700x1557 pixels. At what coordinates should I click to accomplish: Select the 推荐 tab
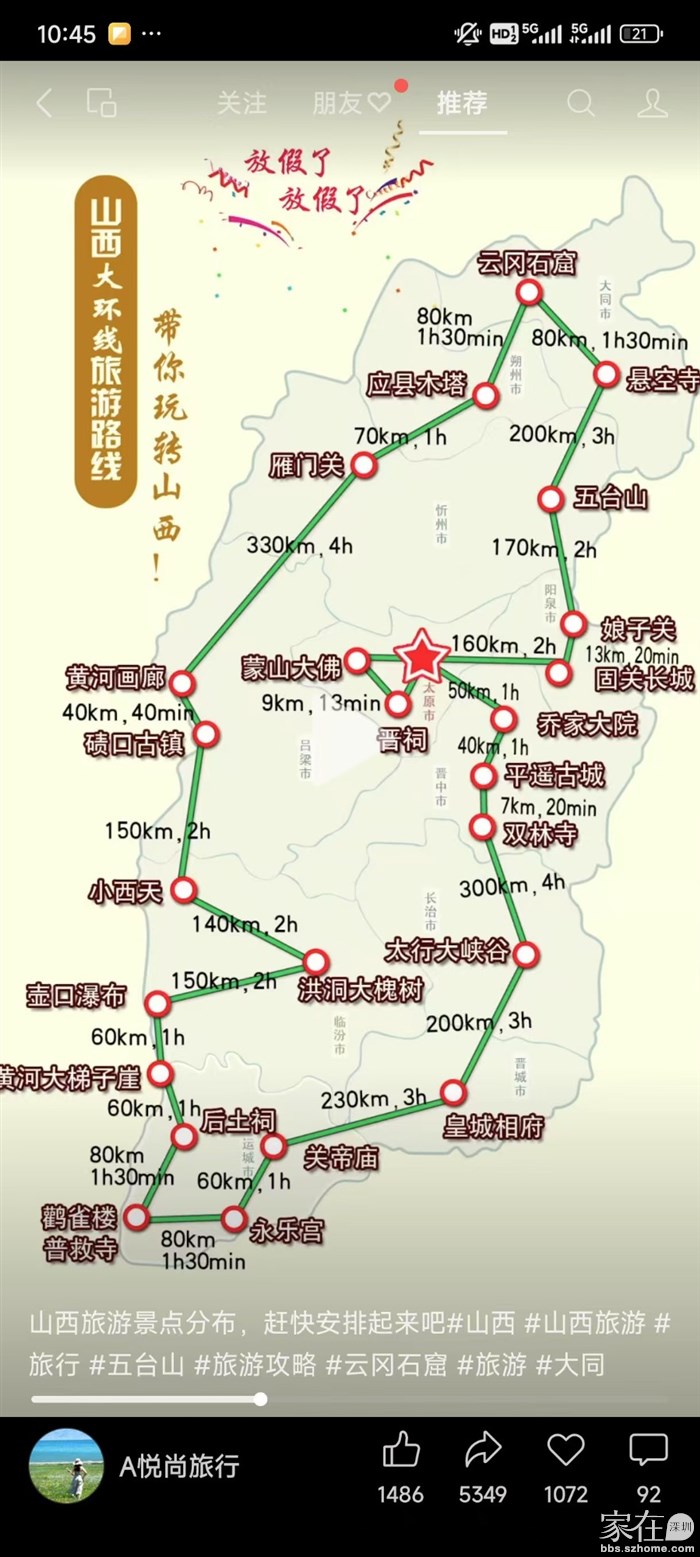click(462, 102)
